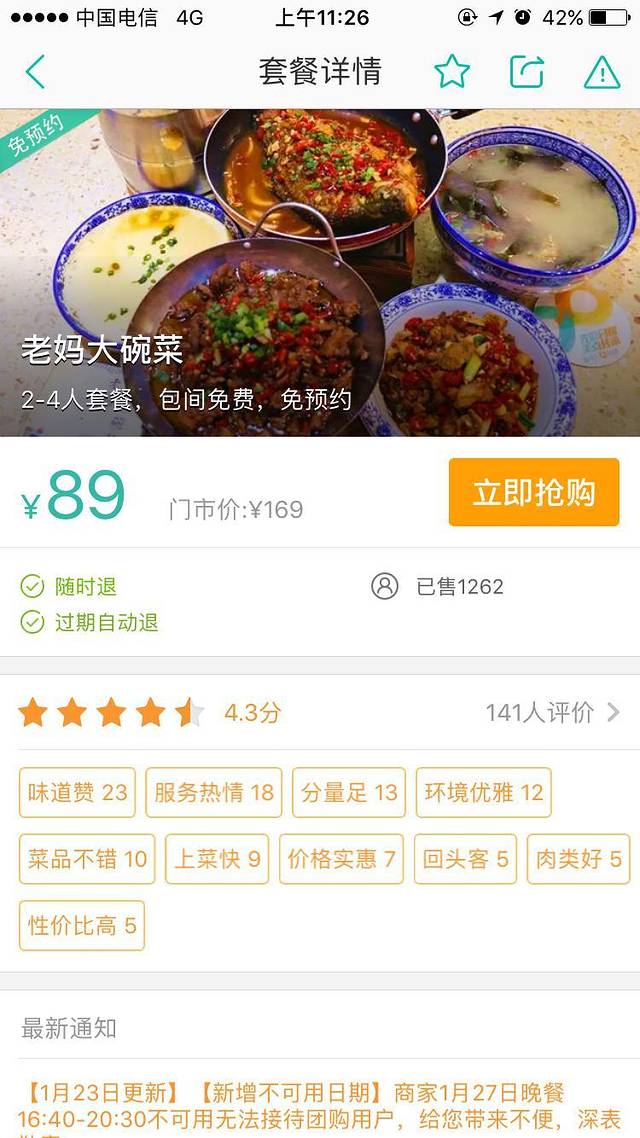Select the 价格实惠 7 chip

pyautogui.click(x=341, y=859)
